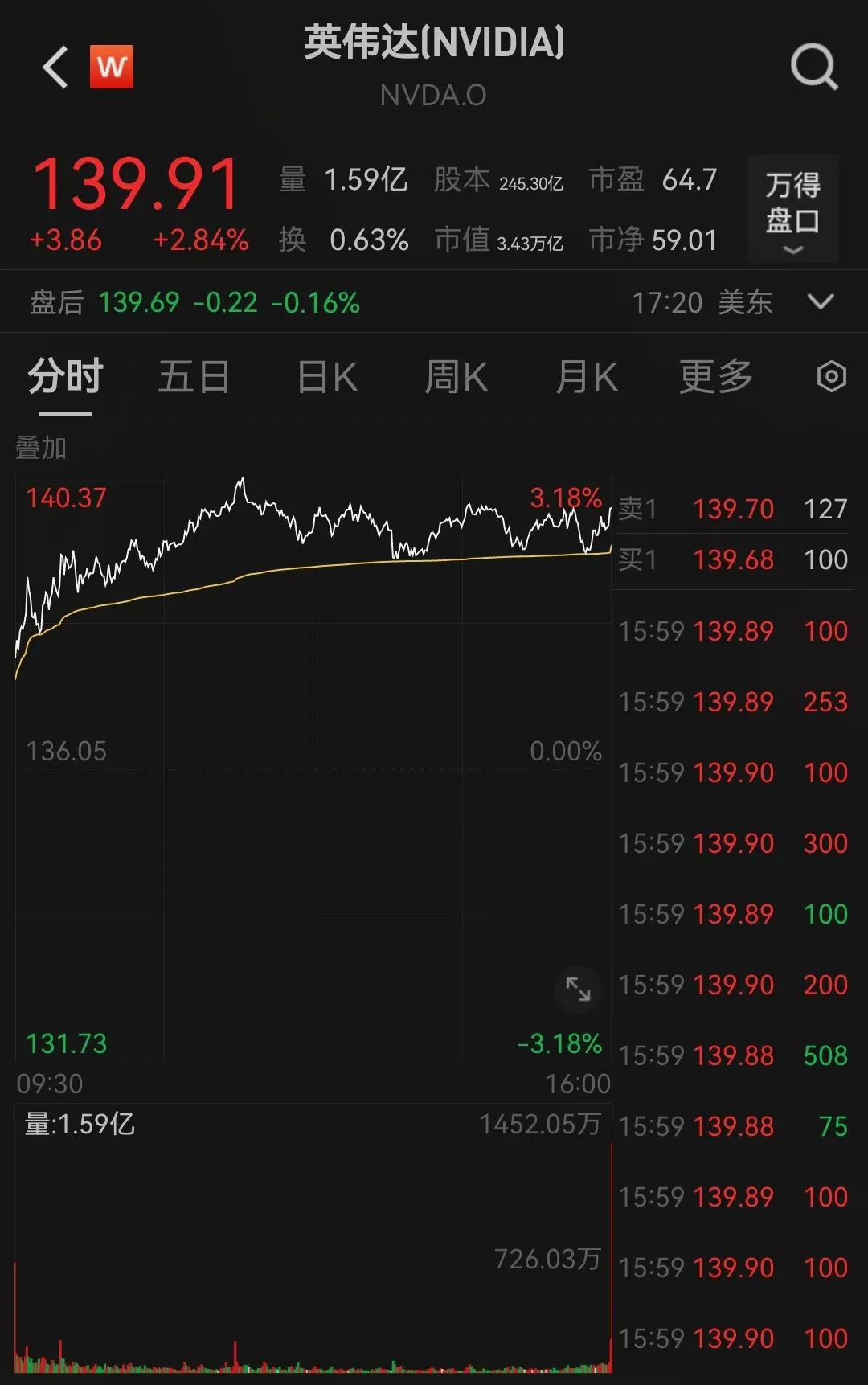The height and width of the screenshot is (1385, 868).
Task: Tap 叠加 to overlay a comparison
Action: pyautogui.click(x=41, y=448)
